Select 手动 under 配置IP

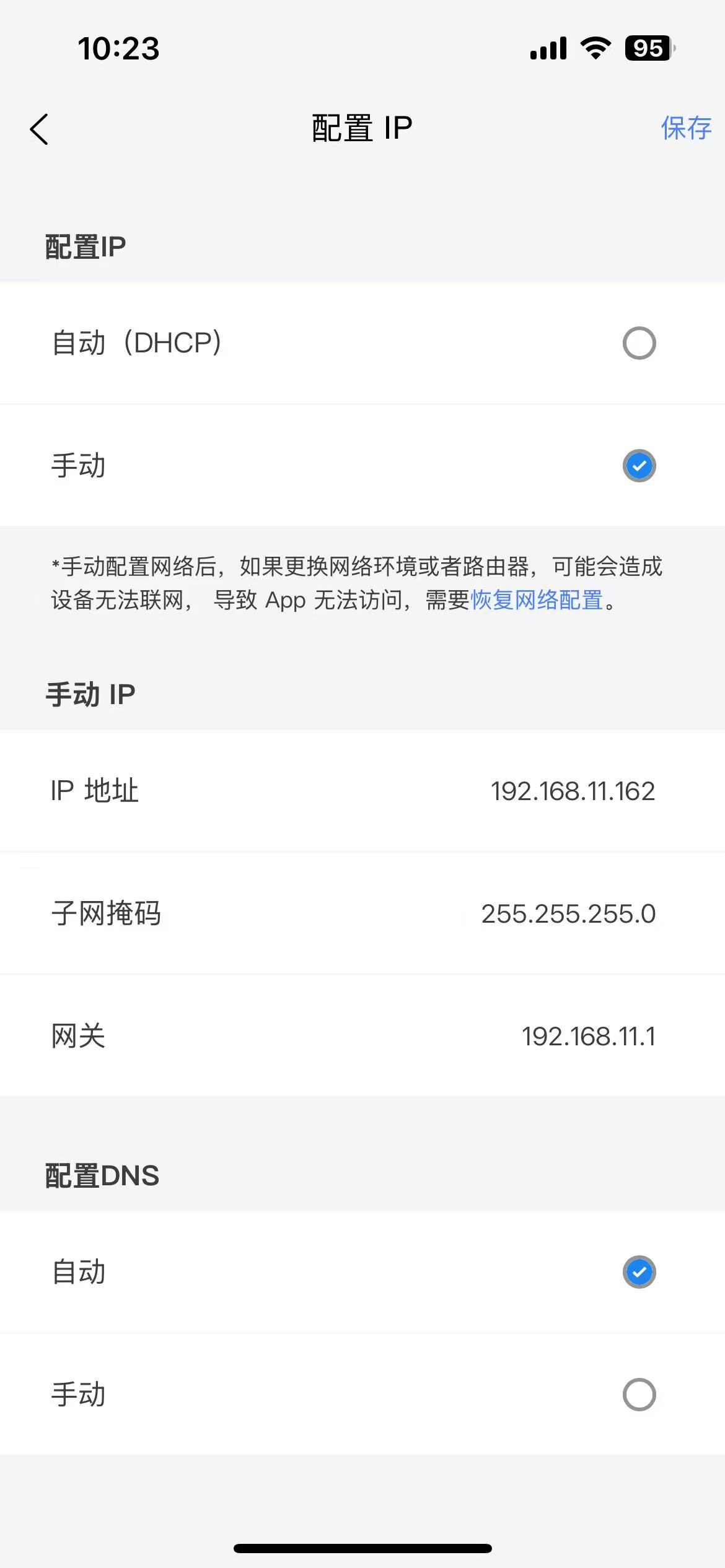(639, 466)
